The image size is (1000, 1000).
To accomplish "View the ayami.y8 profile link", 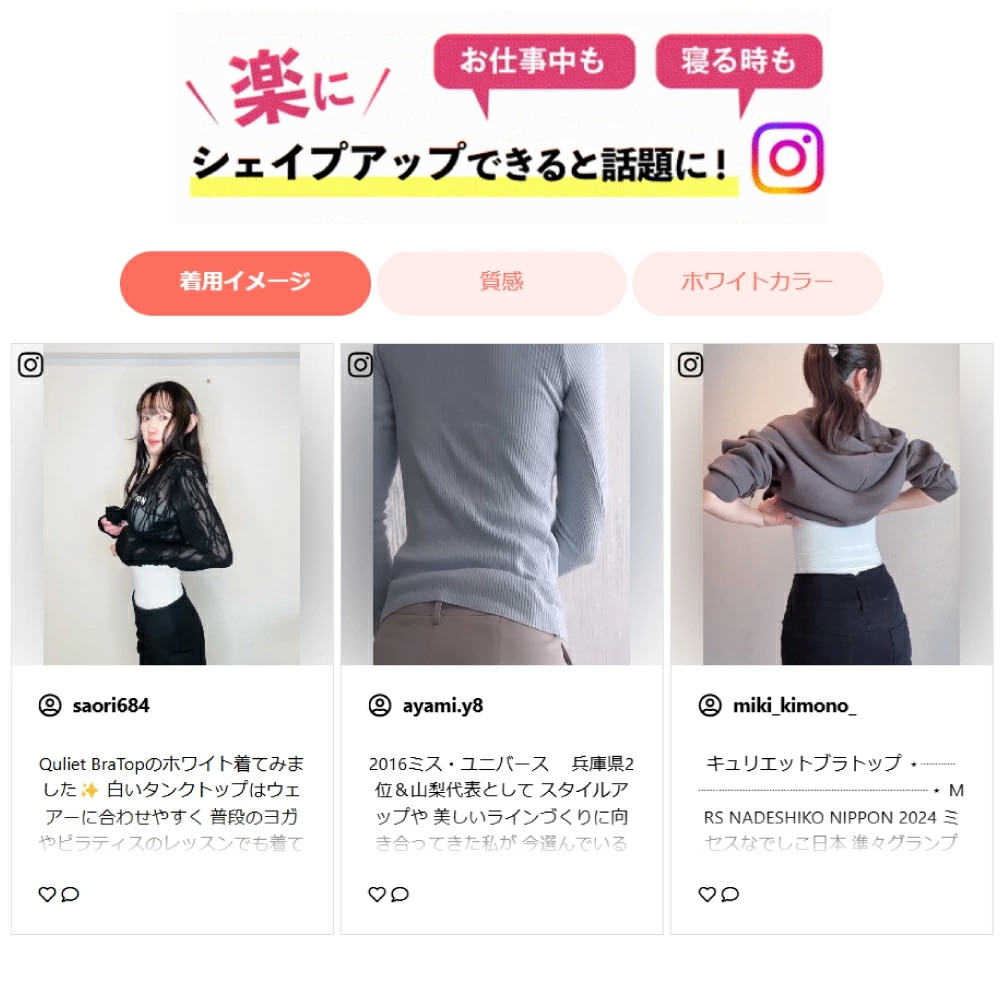I will [x=442, y=706].
